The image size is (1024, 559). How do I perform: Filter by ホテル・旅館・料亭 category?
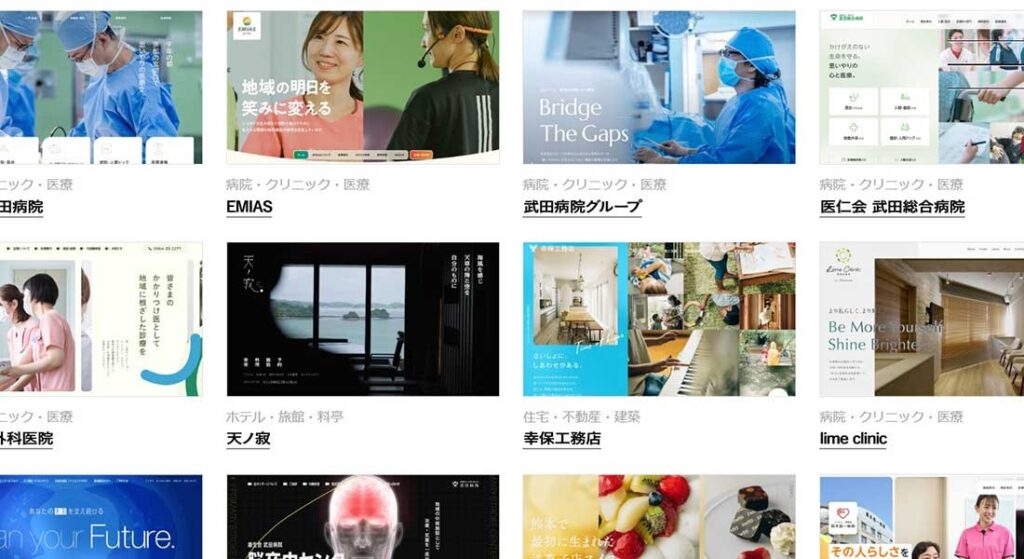pyautogui.click(x=286, y=416)
